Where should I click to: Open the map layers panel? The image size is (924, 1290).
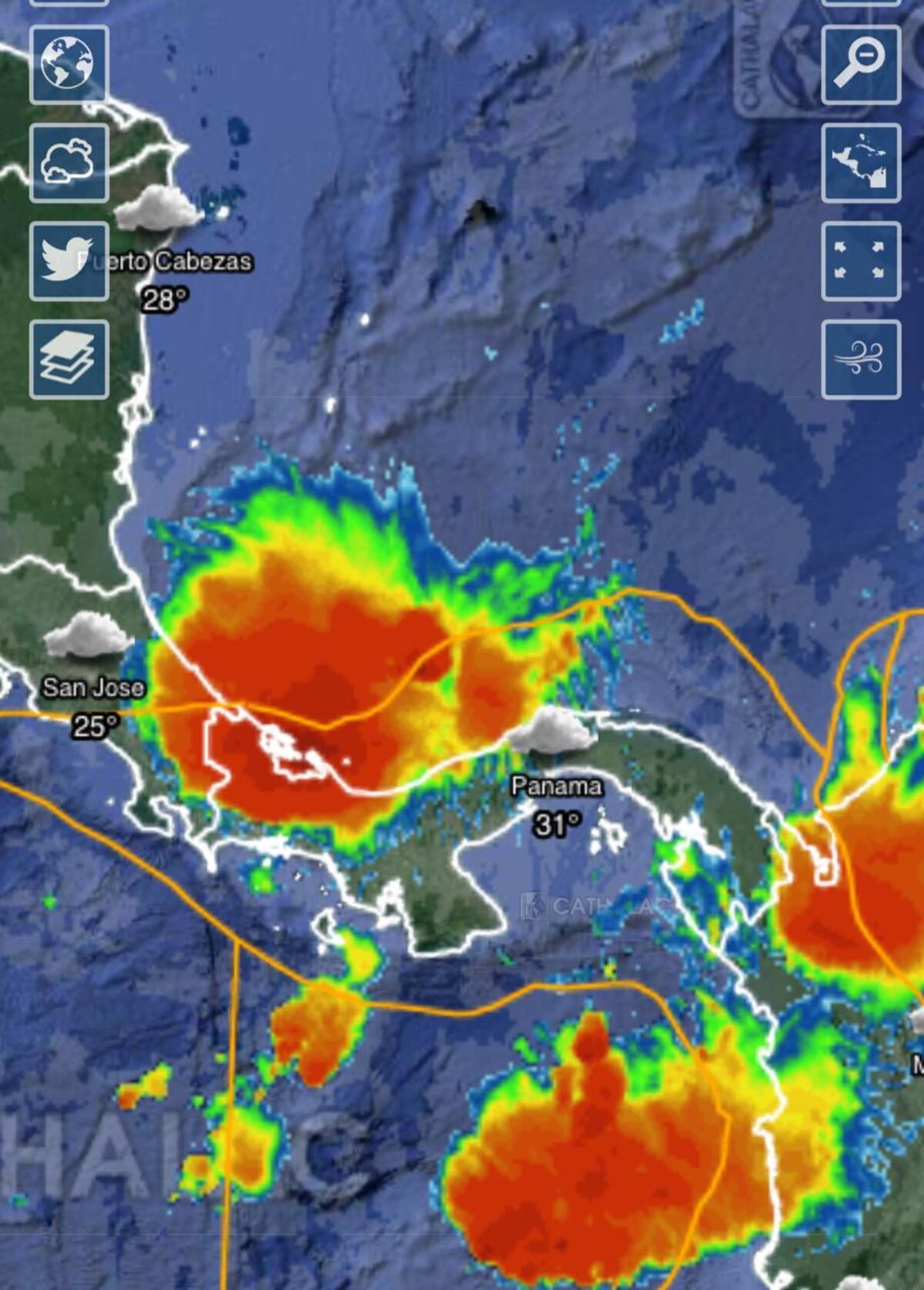click(x=68, y=358)
